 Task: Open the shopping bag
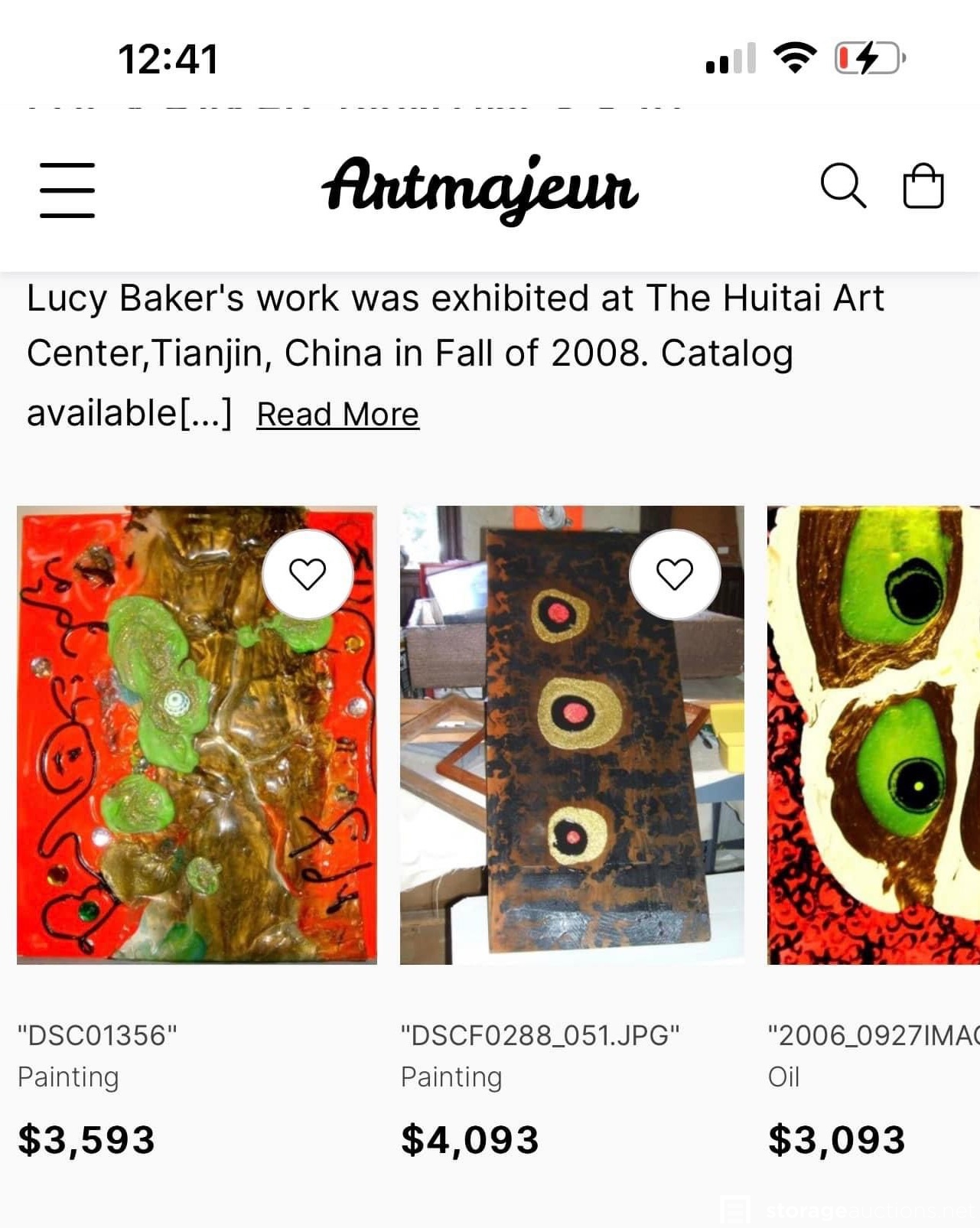[x=923, y=186]
